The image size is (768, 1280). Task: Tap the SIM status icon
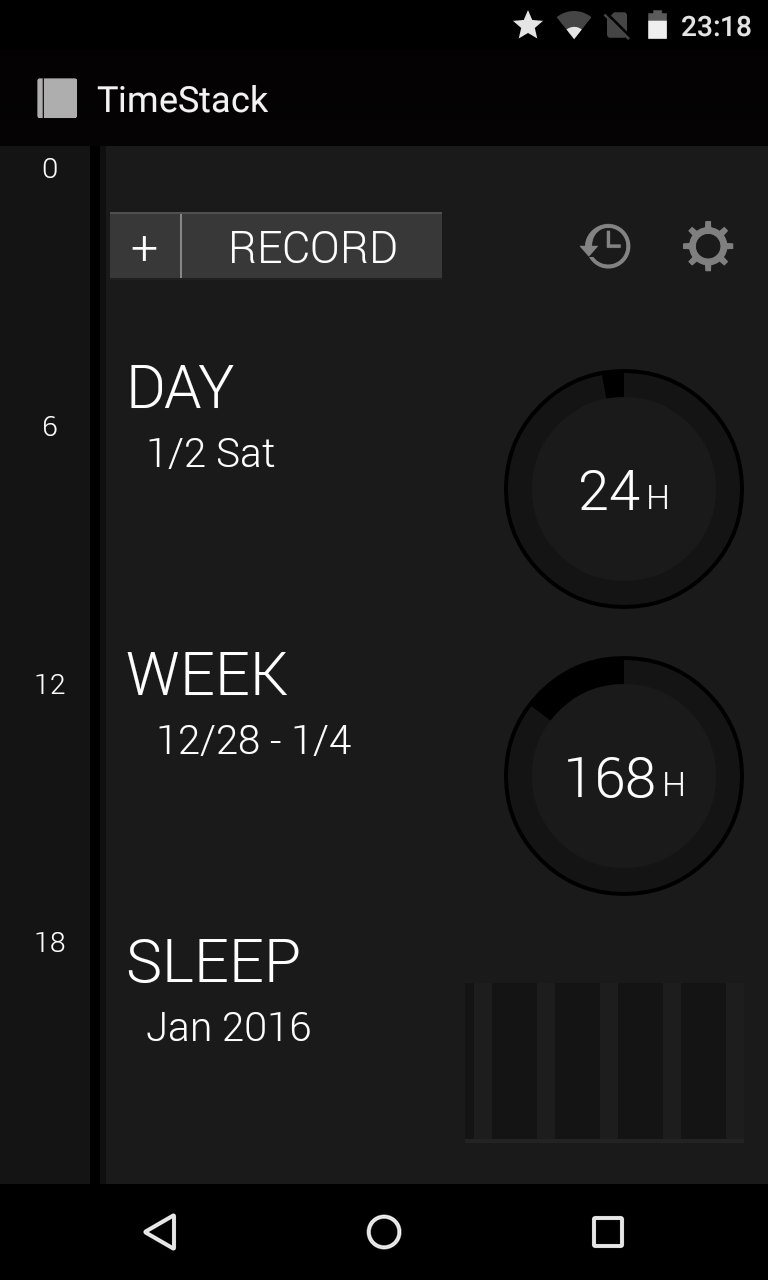(617, 25)
